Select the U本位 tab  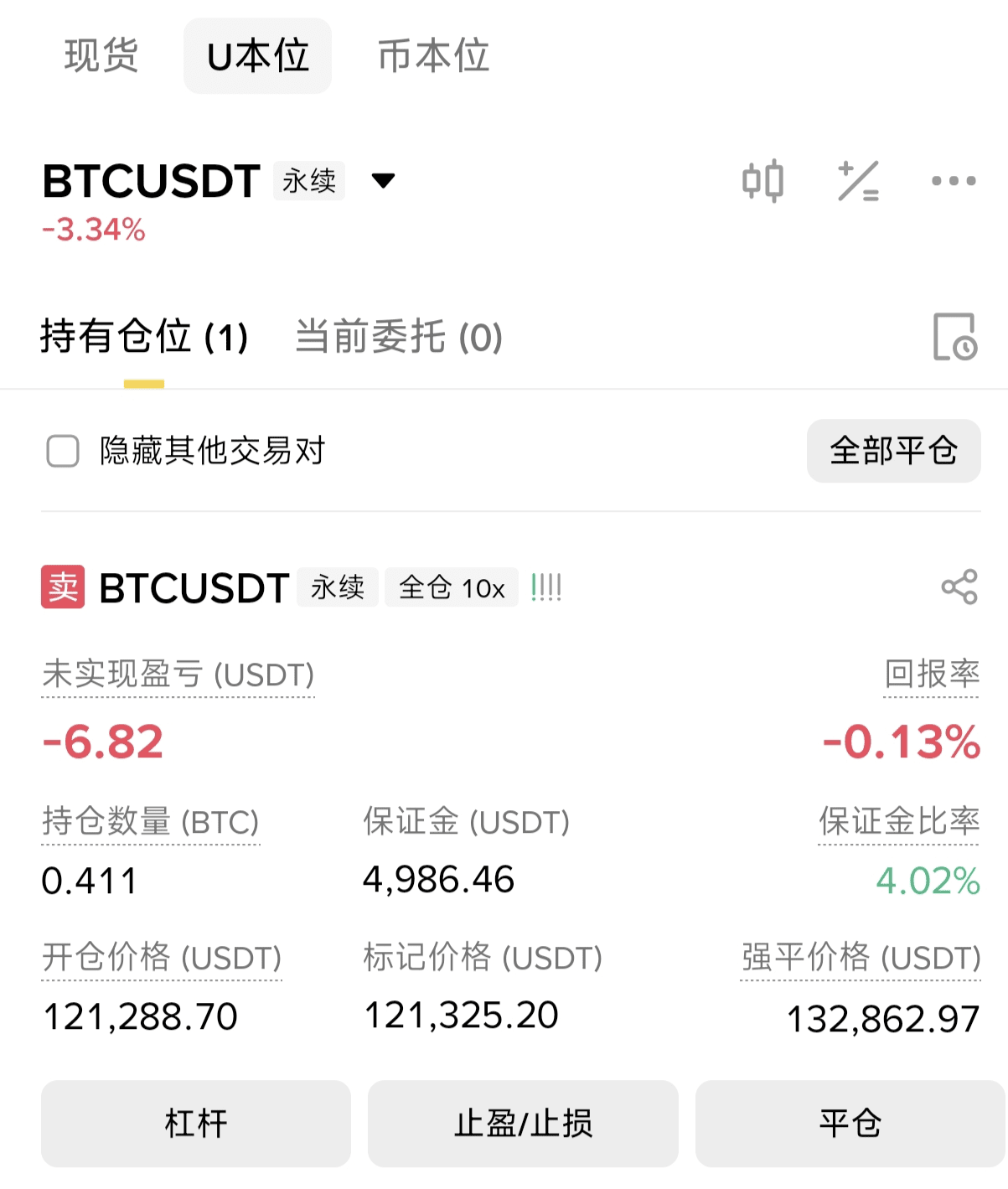[257, 56]
